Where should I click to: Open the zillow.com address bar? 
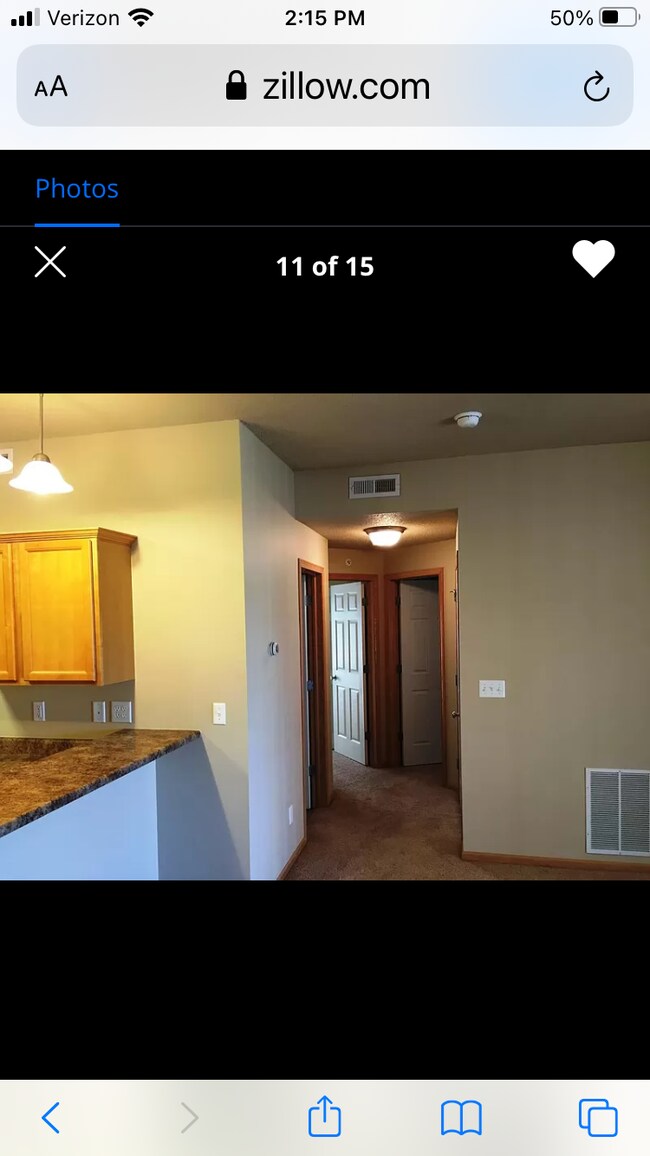(x=330, y=86)
